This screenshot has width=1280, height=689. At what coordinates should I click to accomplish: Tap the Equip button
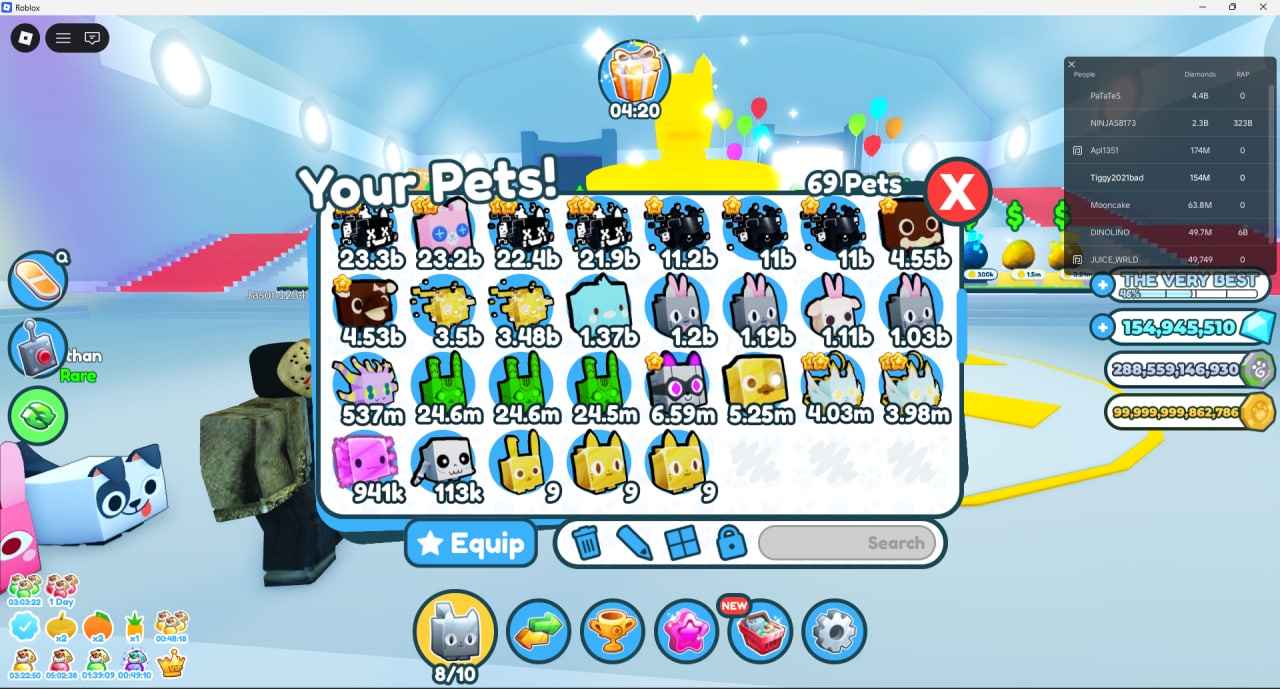click(x=471, y=543)
